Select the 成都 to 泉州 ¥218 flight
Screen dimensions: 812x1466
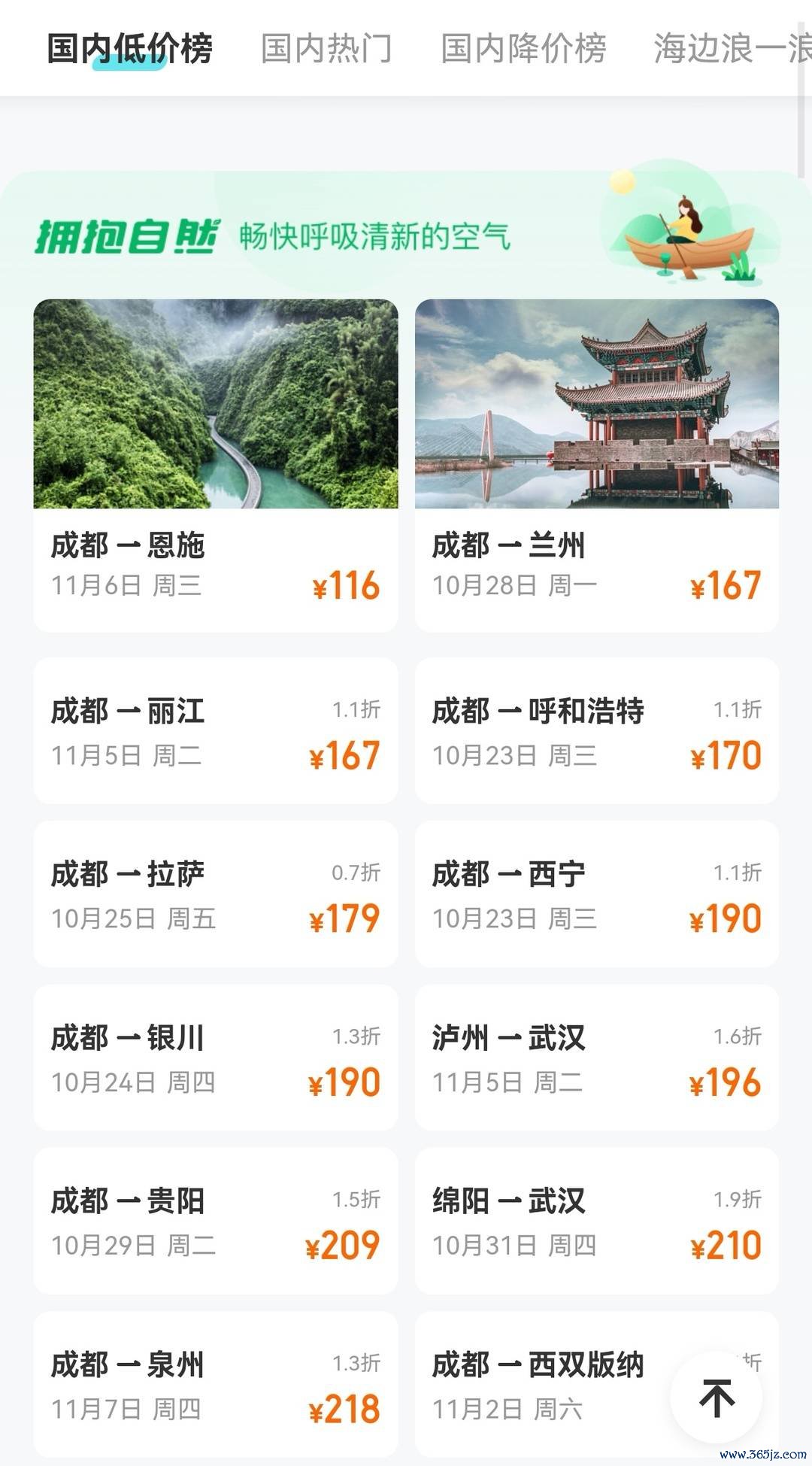click(216, 1384)
